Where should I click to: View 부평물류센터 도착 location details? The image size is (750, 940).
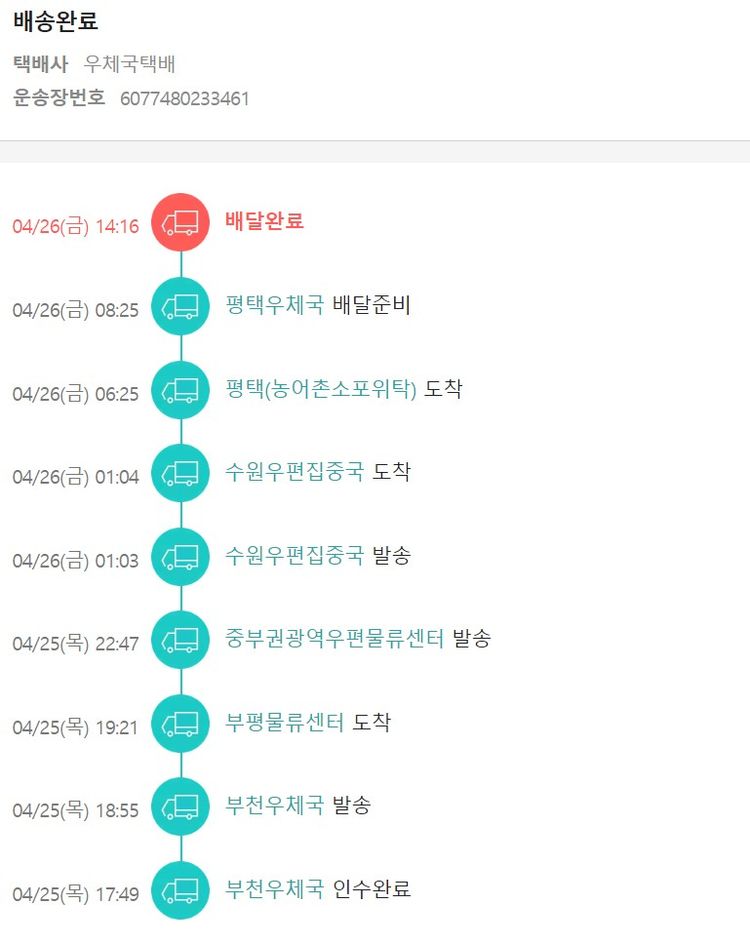tap(285, 722)
